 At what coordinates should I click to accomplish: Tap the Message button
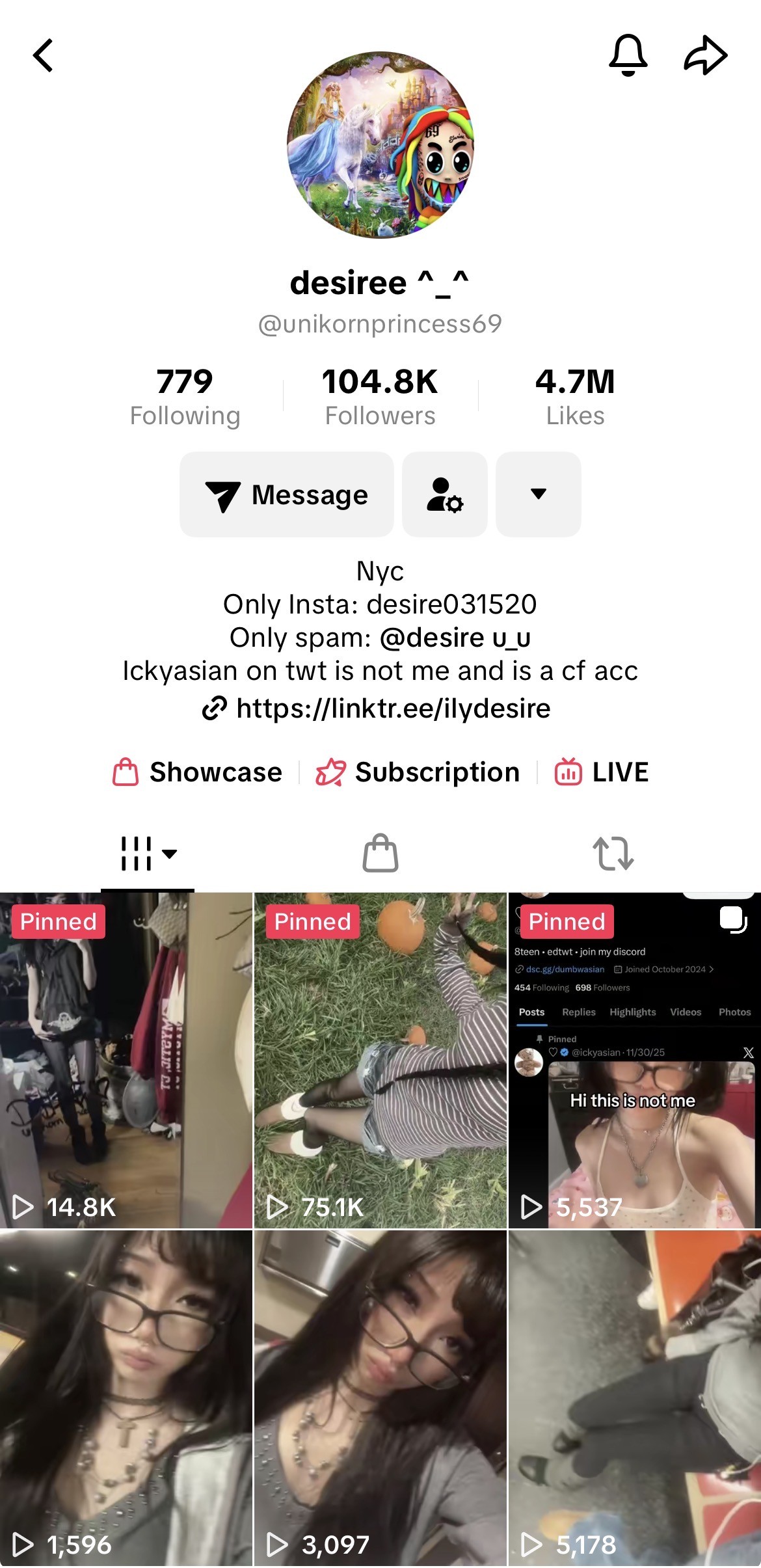287,494
